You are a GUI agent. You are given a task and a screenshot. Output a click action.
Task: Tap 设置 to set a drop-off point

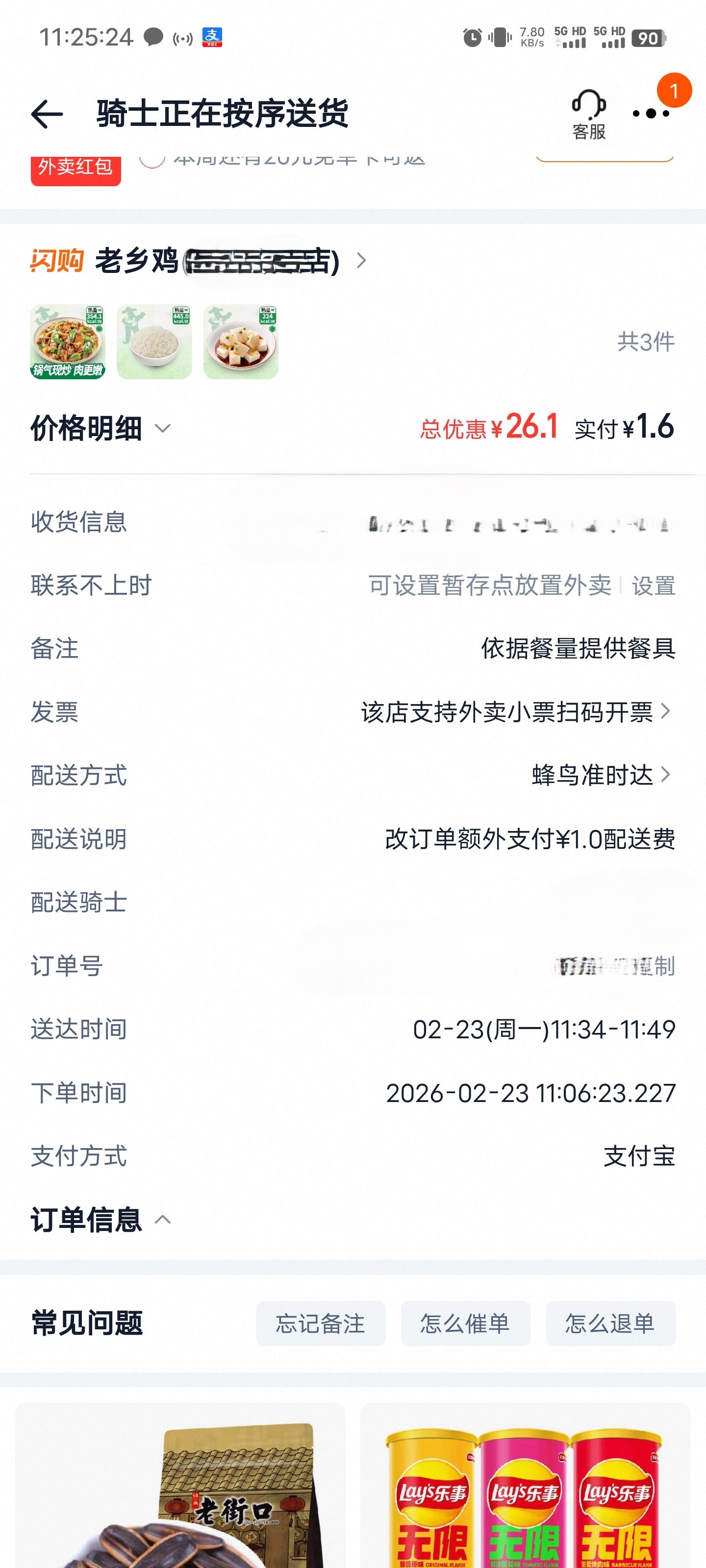[x=653, y=586]
